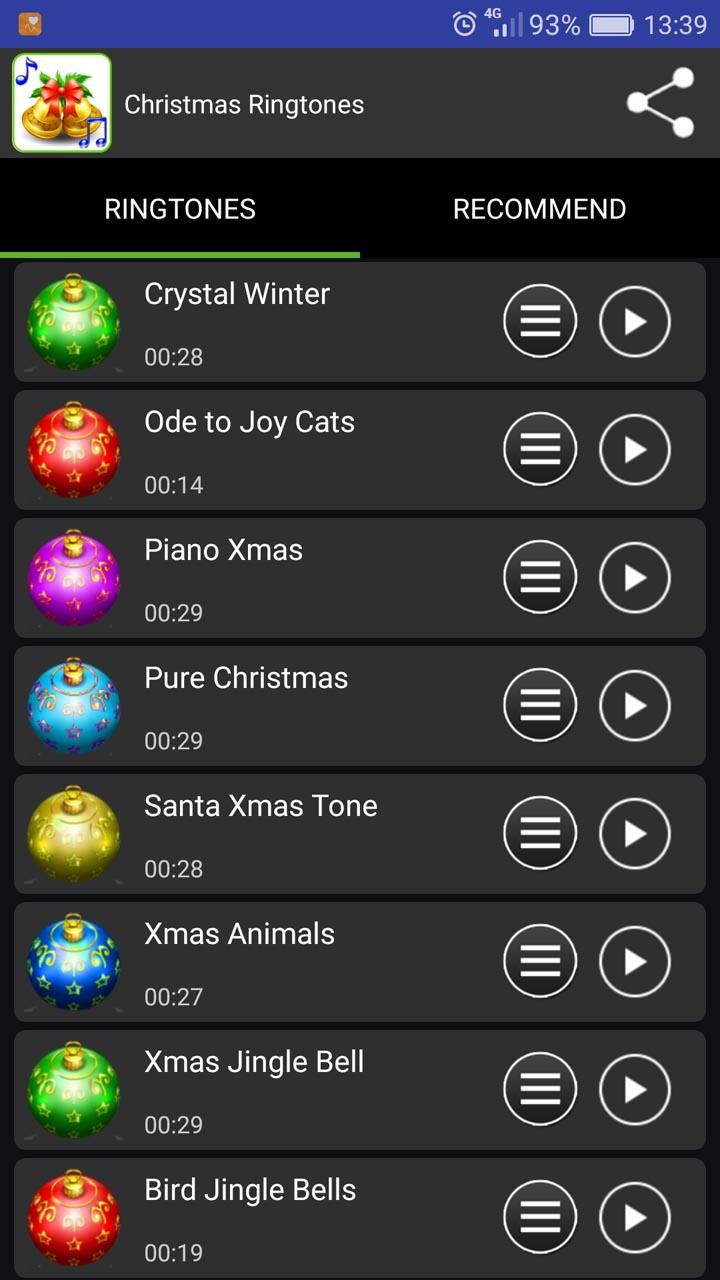Play the Santa Xmas Tone ringtone
Image resolution: width=720 pixels, height=1280 pixels.
[x=634, y=834]
